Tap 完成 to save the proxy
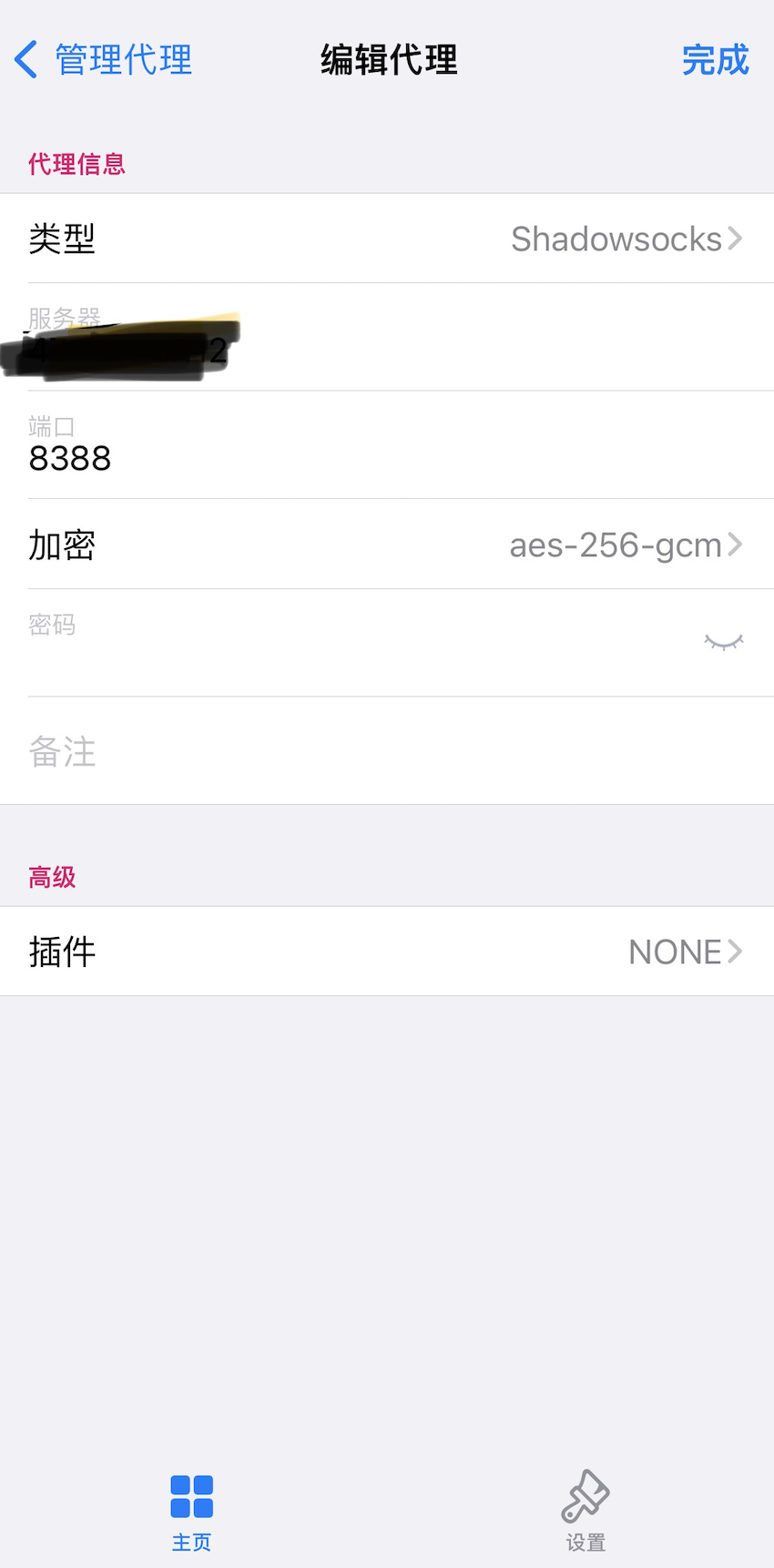Image resolution: width=774 pixels, height=1568 pixels. coord(716,59)
